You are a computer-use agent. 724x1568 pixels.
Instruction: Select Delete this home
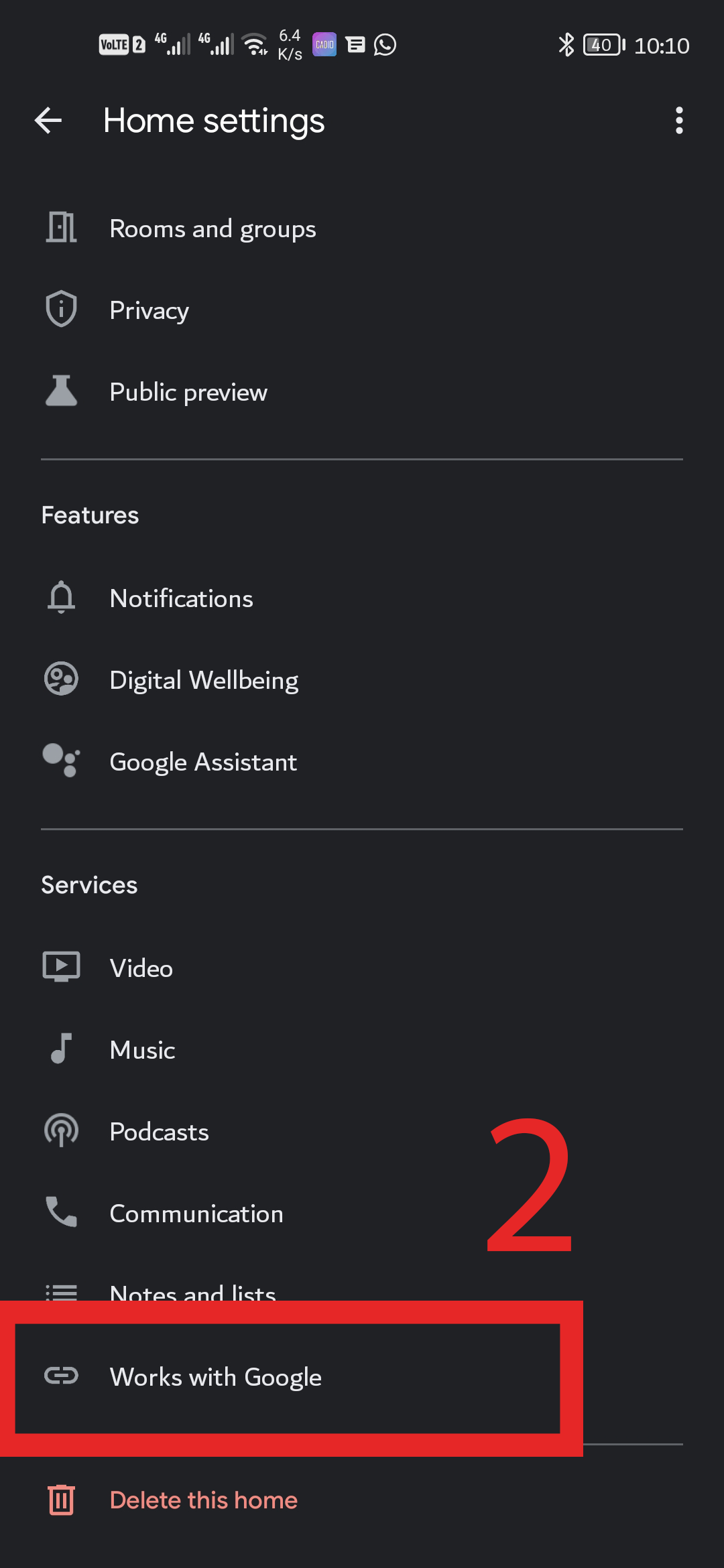point(204,1500)
